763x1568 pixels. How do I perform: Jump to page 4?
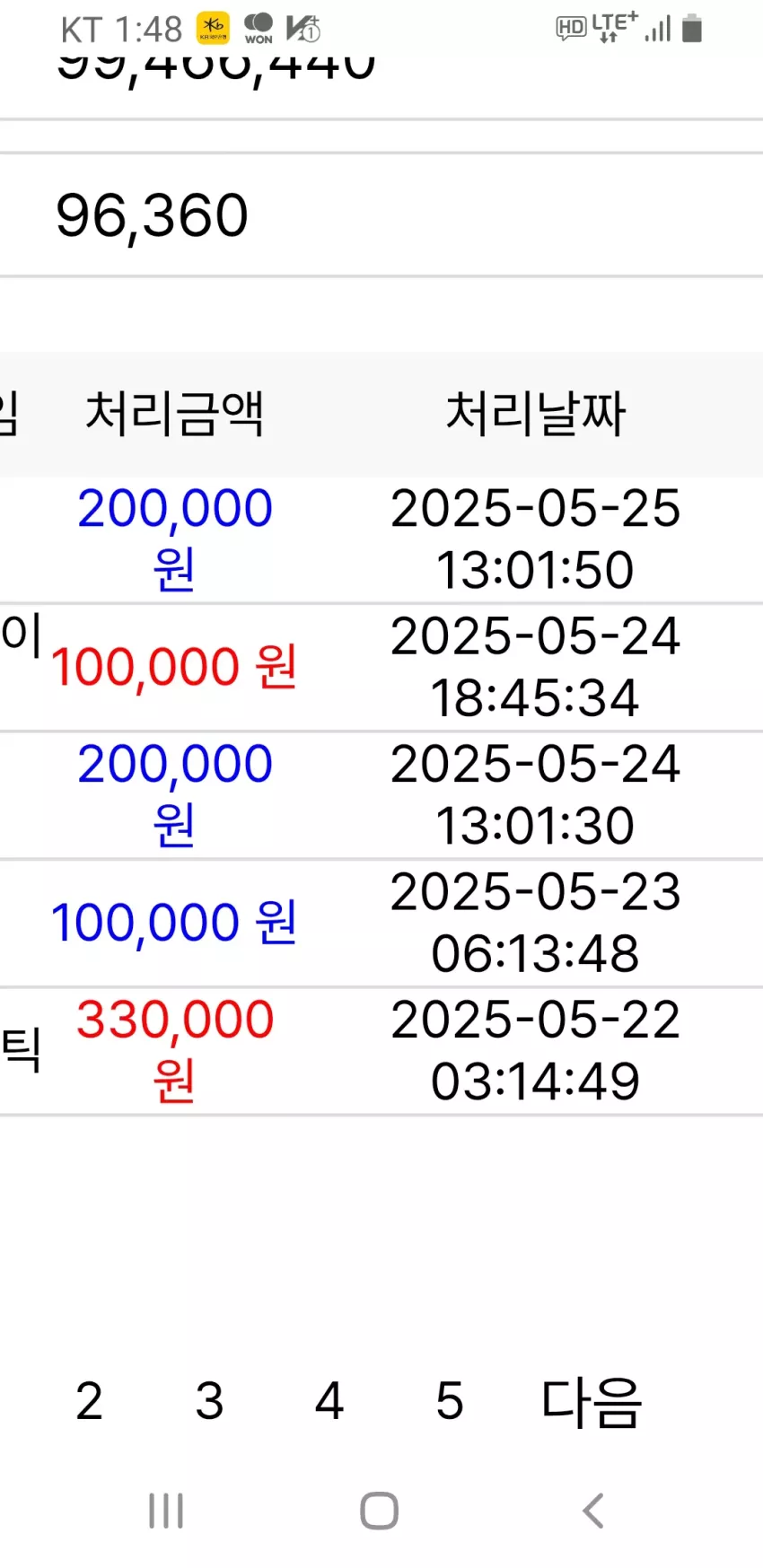point(329,1400)
